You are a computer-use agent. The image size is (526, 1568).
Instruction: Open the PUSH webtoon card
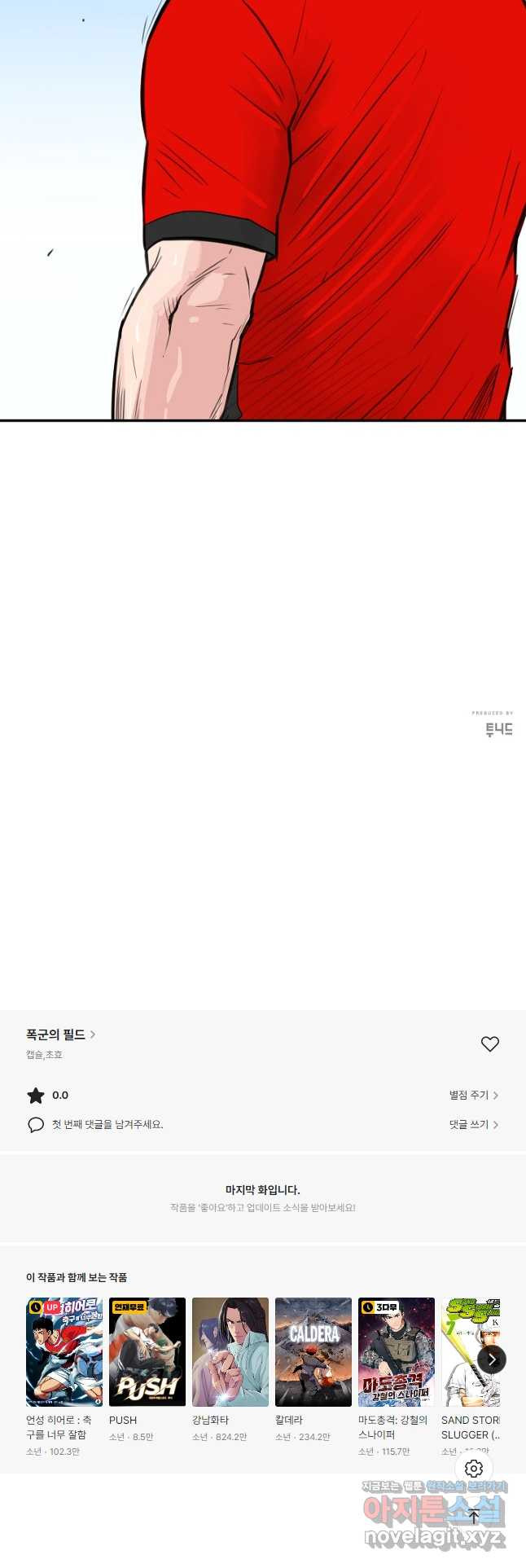point(147,1352)
